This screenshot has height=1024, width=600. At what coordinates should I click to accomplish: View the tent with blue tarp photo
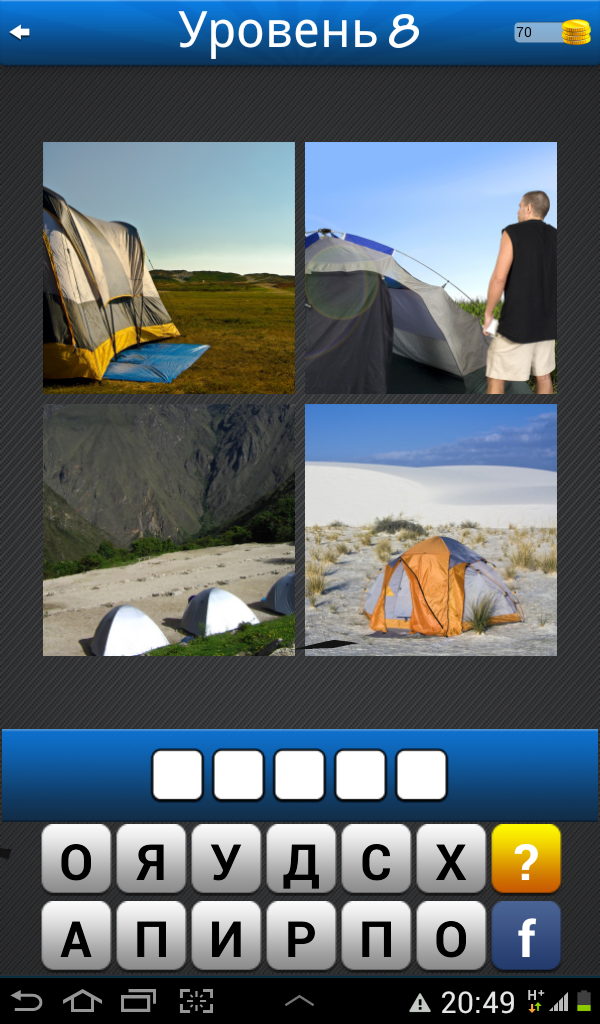point(169,267)
